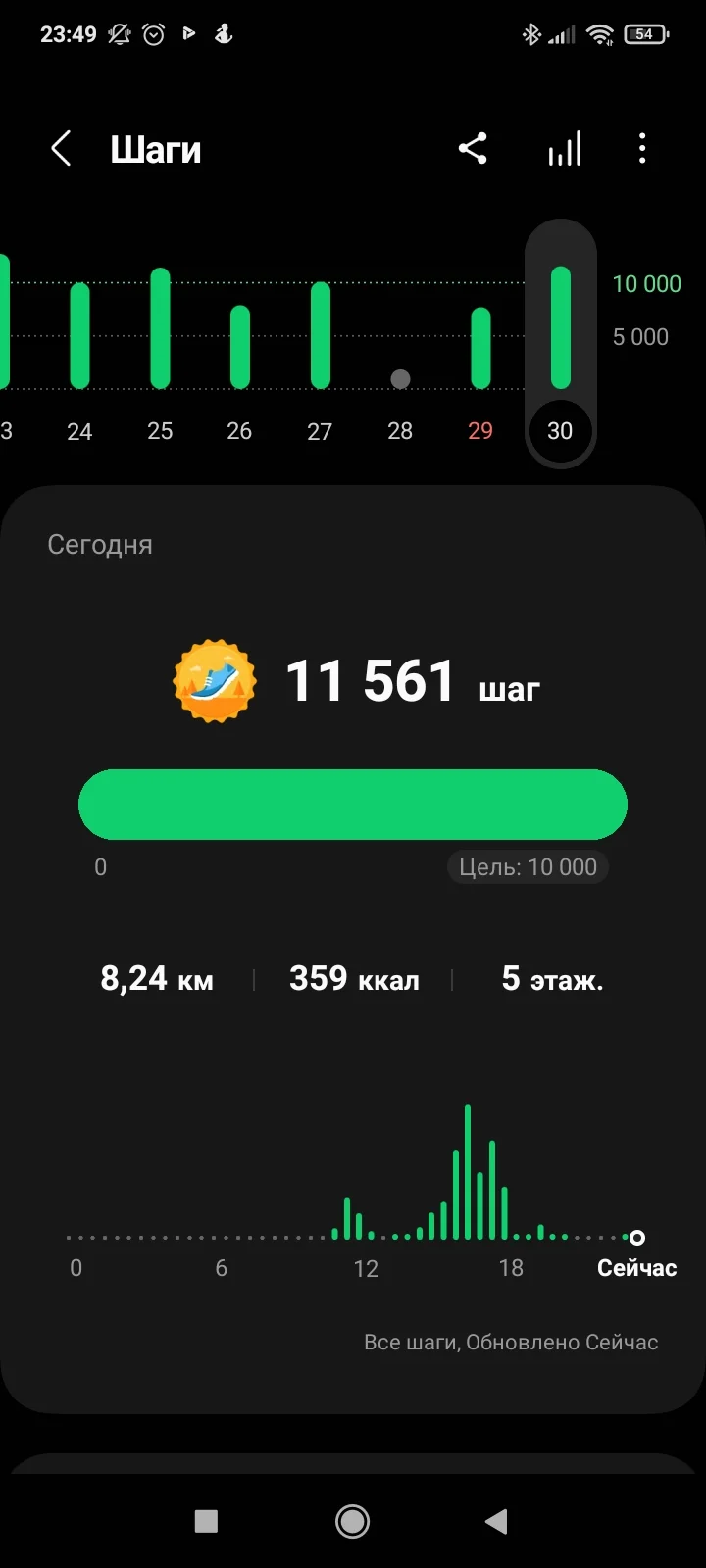Go back from the Шаги screen
Viewport: 706px width, 1568px height.
tap(61, 150)
